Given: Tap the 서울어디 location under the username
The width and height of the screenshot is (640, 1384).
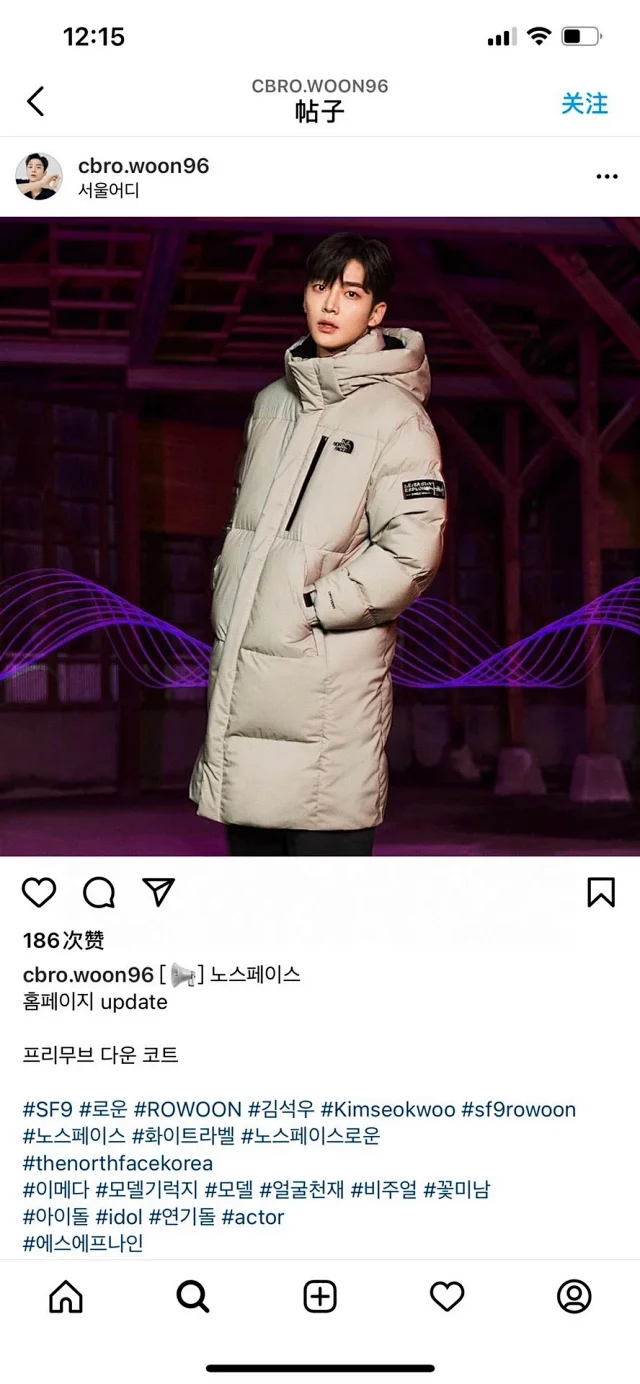Looking at the screenshot, I should coord(108,191).
